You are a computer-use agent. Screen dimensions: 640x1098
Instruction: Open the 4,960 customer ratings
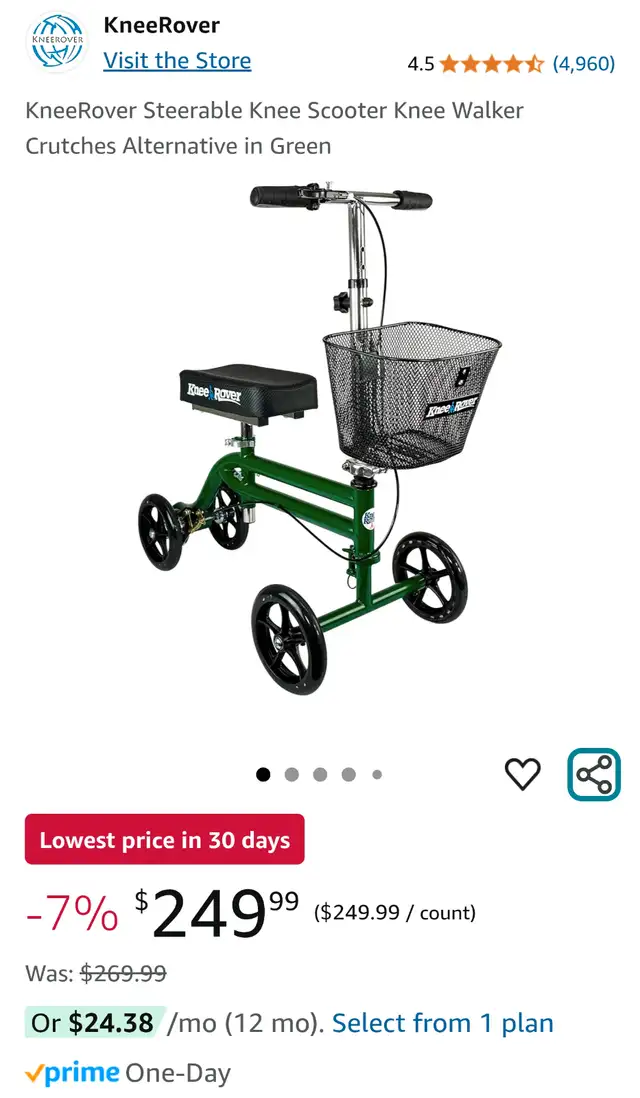pyautogui.click(x=583, y=64)
